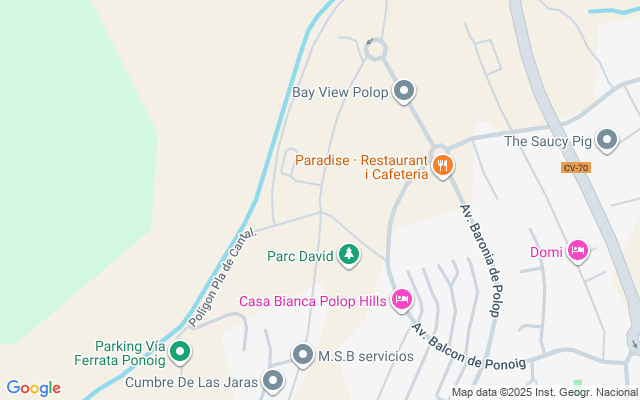
Task: Select the Domi lodging pin
Action: 578,251
